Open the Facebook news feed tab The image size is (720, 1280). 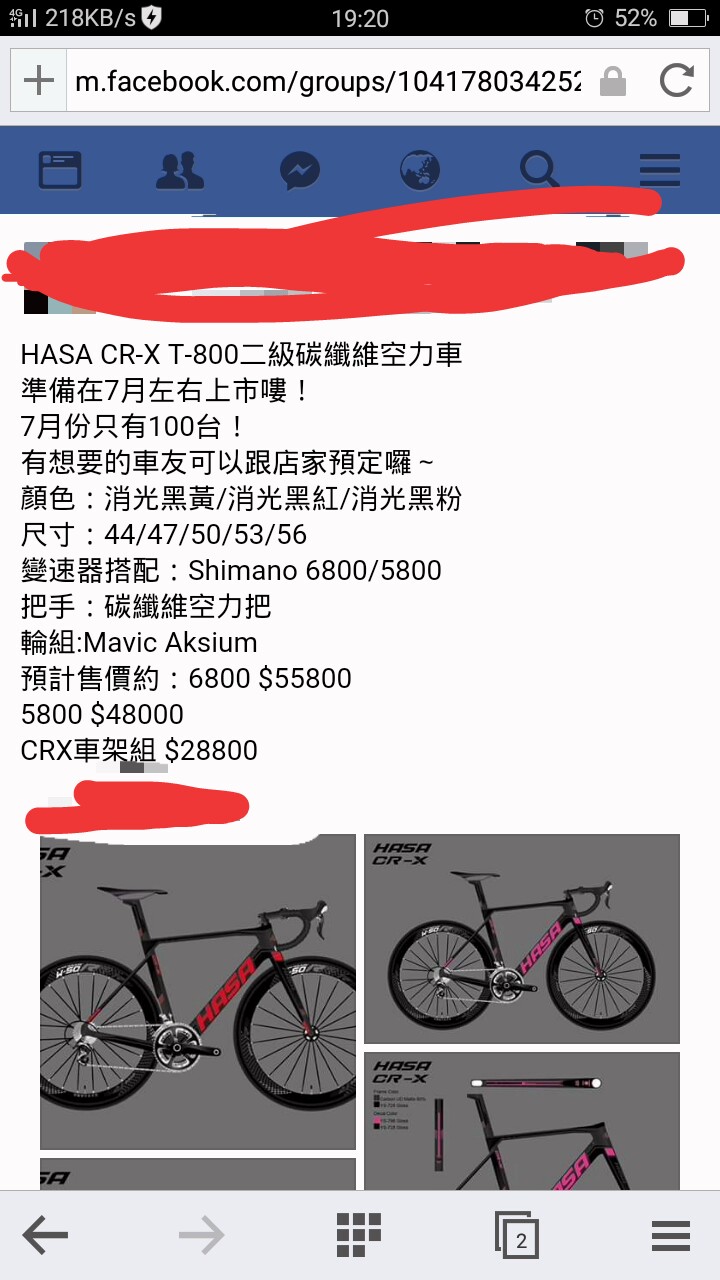coord(60,171)
